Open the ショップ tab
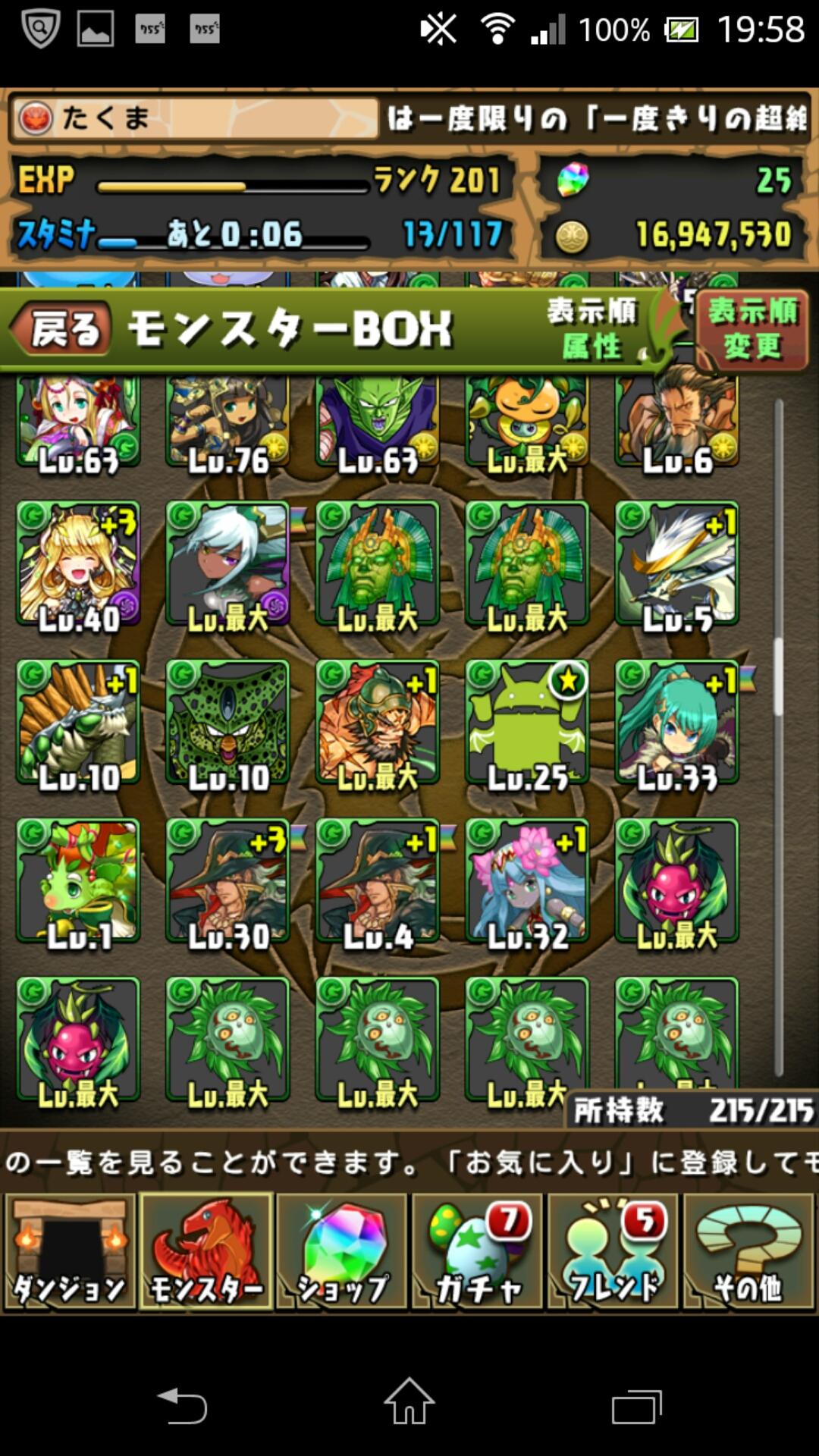This screenshot has height=1456, width=819. [x=342, y=1251]
